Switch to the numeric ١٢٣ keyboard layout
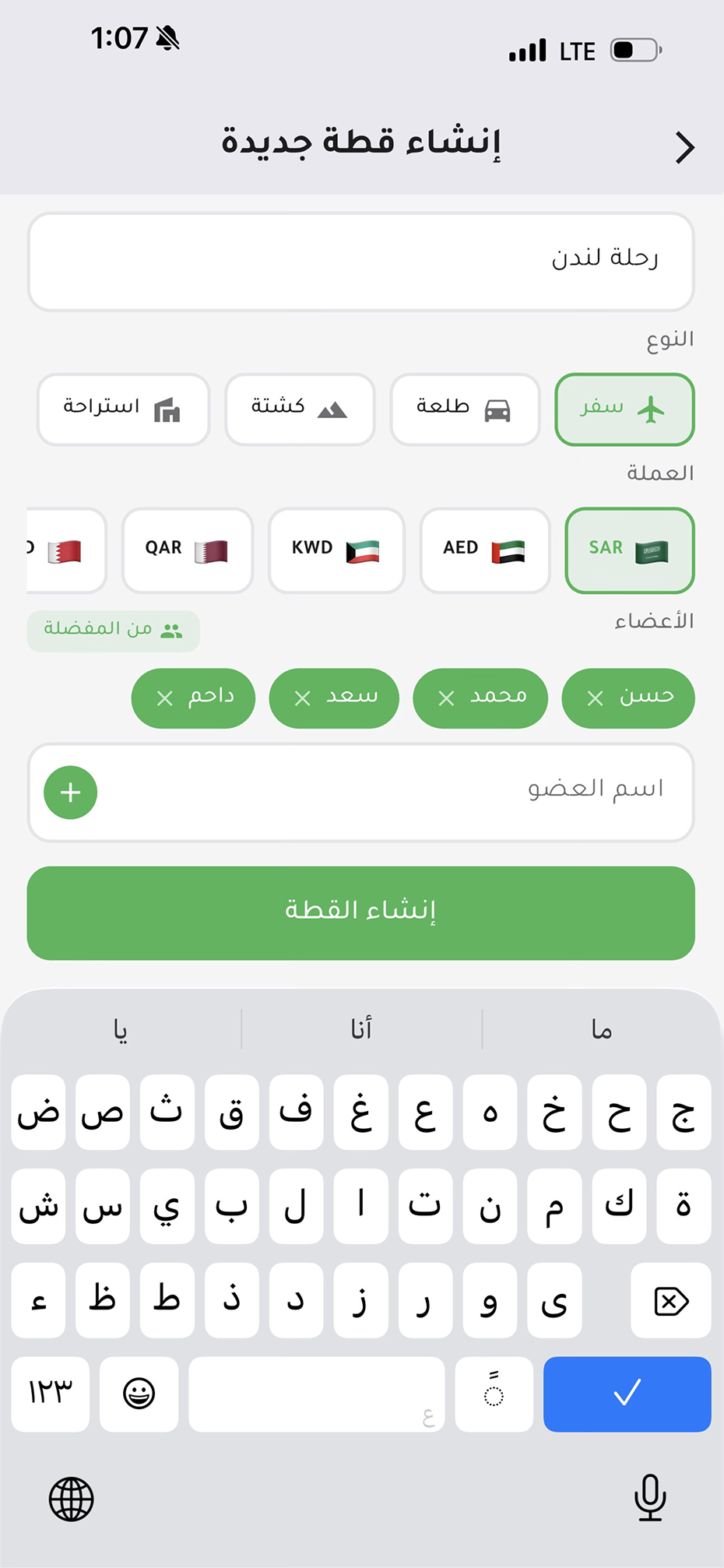724x1568 pixels. coord(50,1394)
